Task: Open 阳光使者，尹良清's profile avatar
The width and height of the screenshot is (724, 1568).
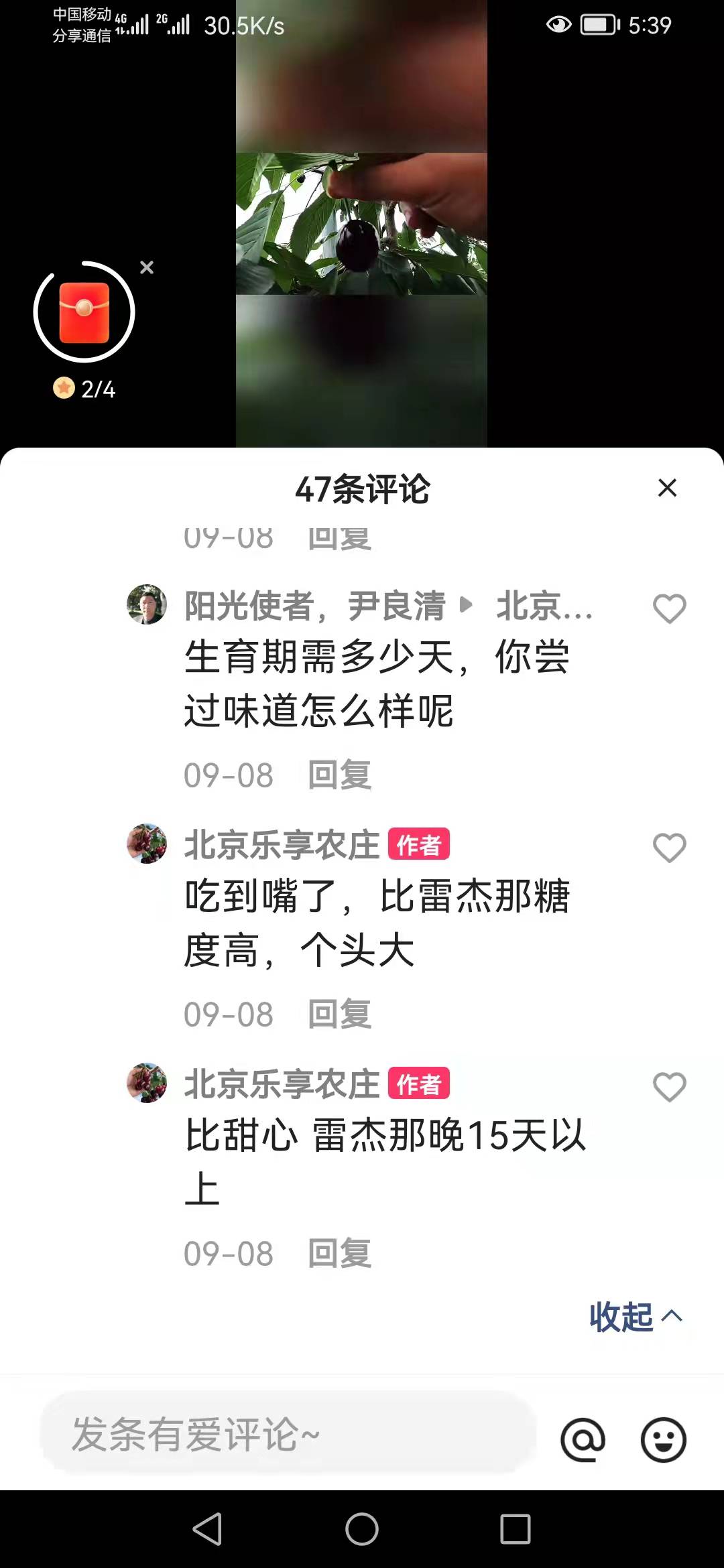Action: [147, 604]
